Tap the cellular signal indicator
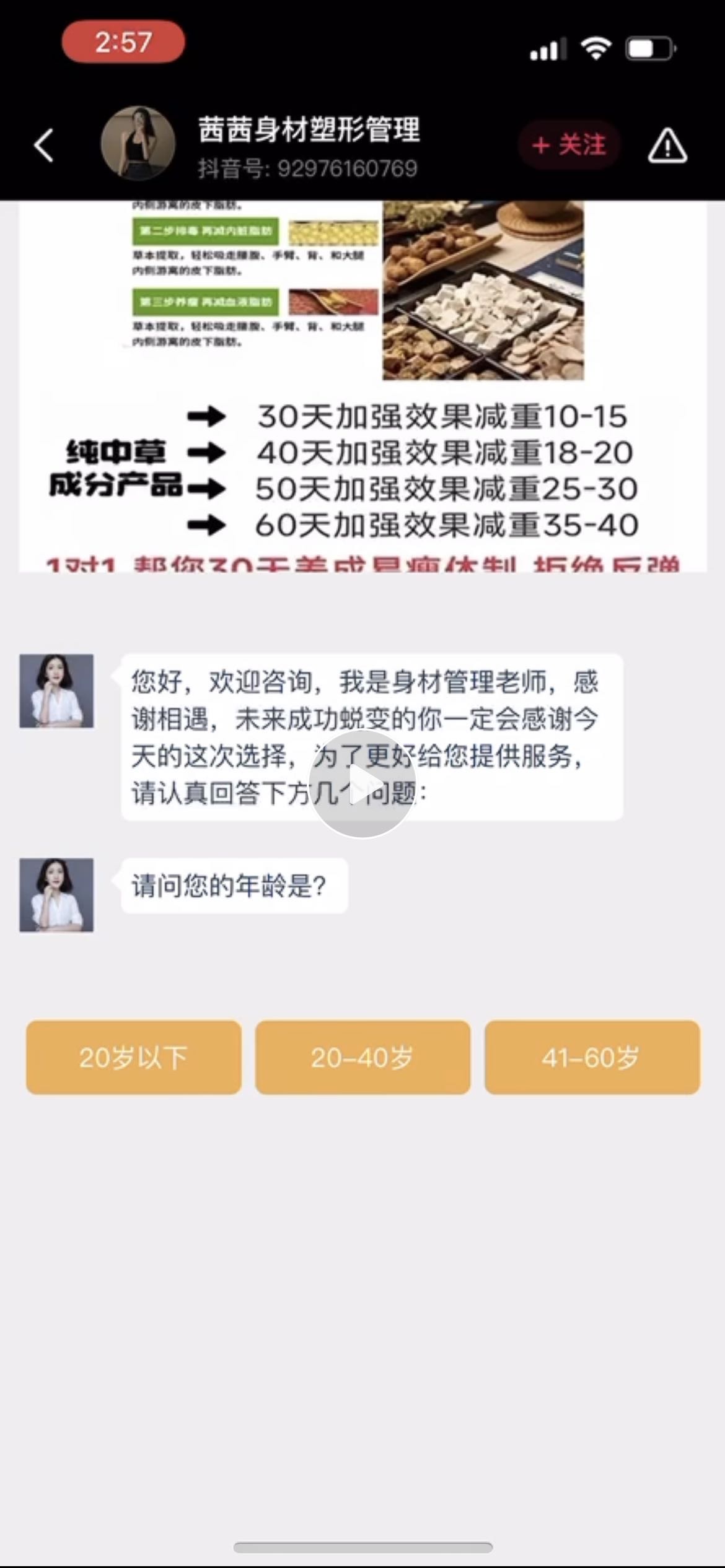 [548, 50]
